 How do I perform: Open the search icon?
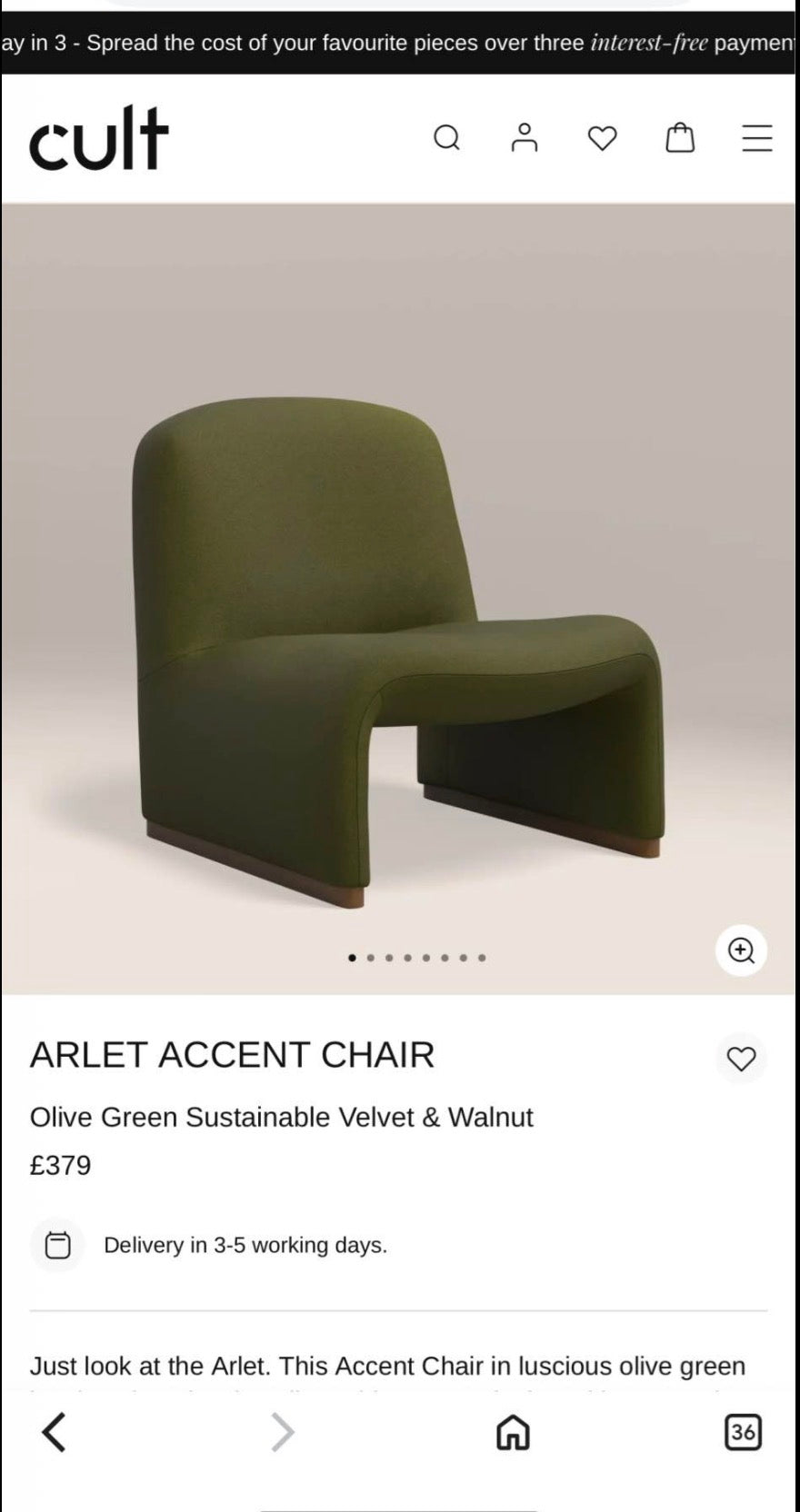pyautogui.click(x=447, y=138)
